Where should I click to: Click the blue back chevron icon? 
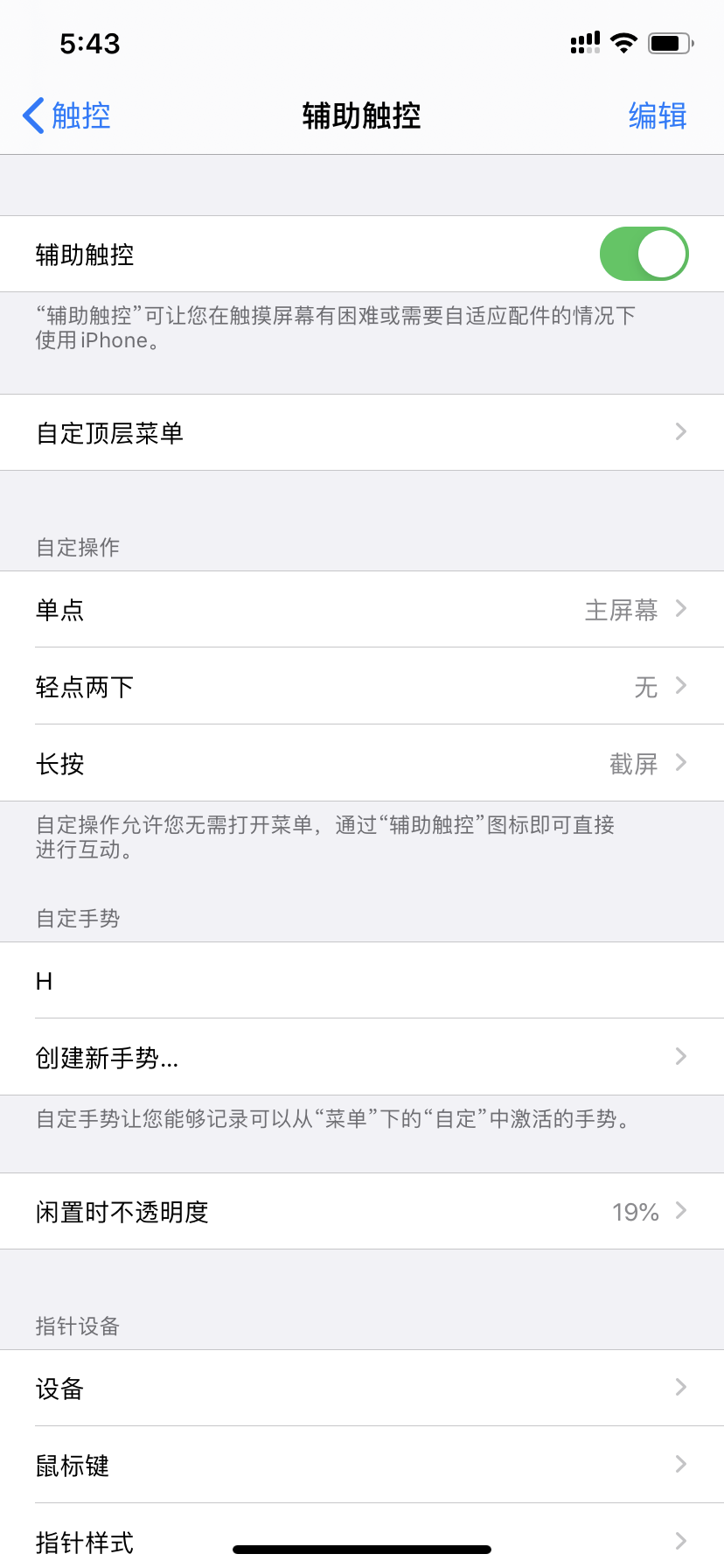click(x=31, y=115)
